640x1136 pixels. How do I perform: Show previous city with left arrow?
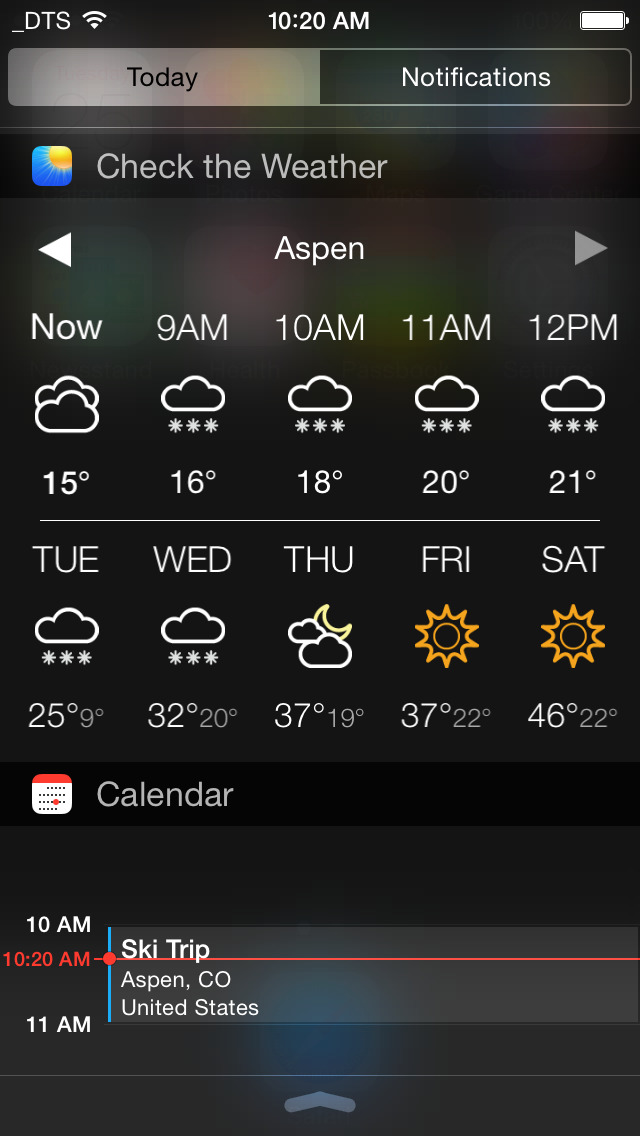[55, 249]
